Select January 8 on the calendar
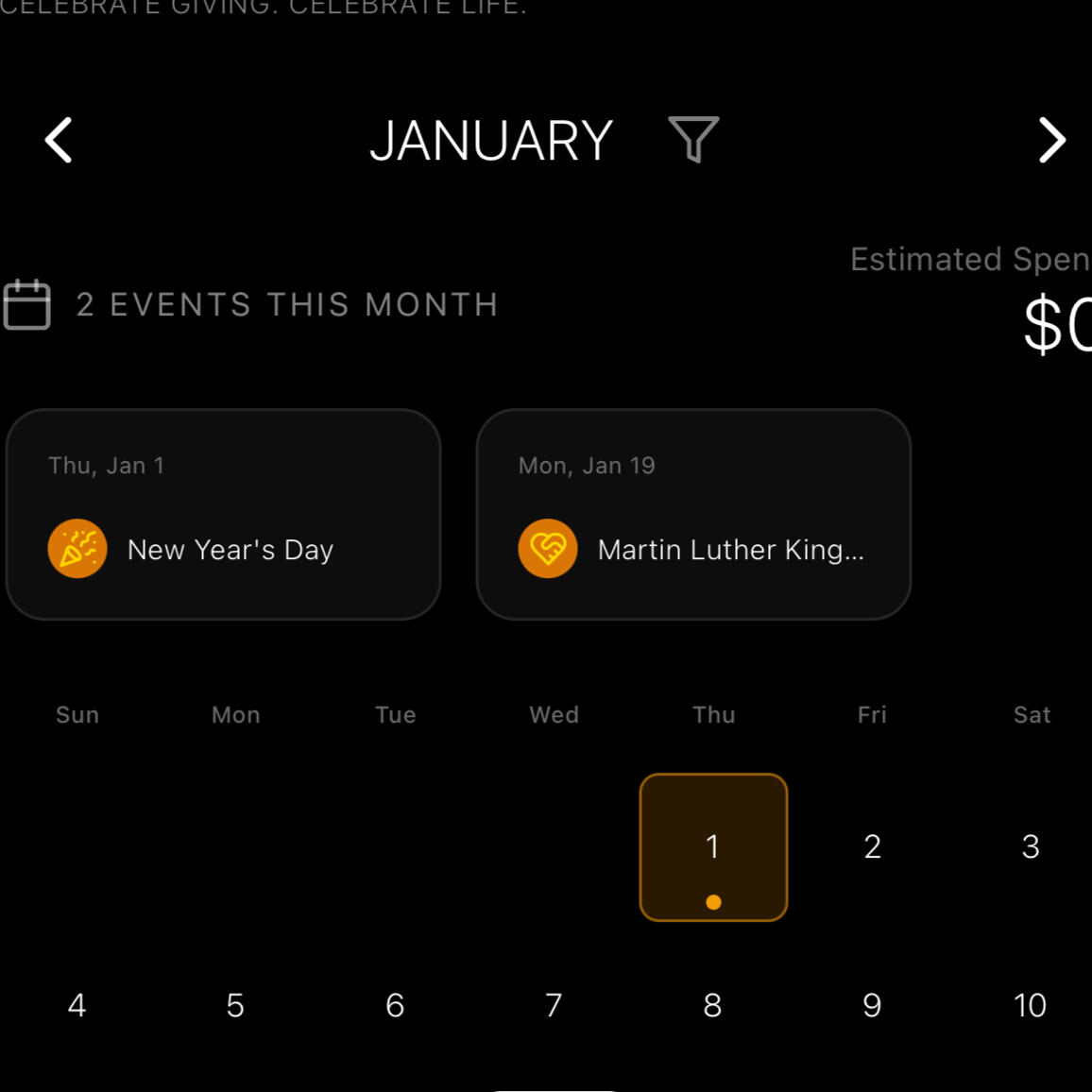 (x=713, y=1005)
